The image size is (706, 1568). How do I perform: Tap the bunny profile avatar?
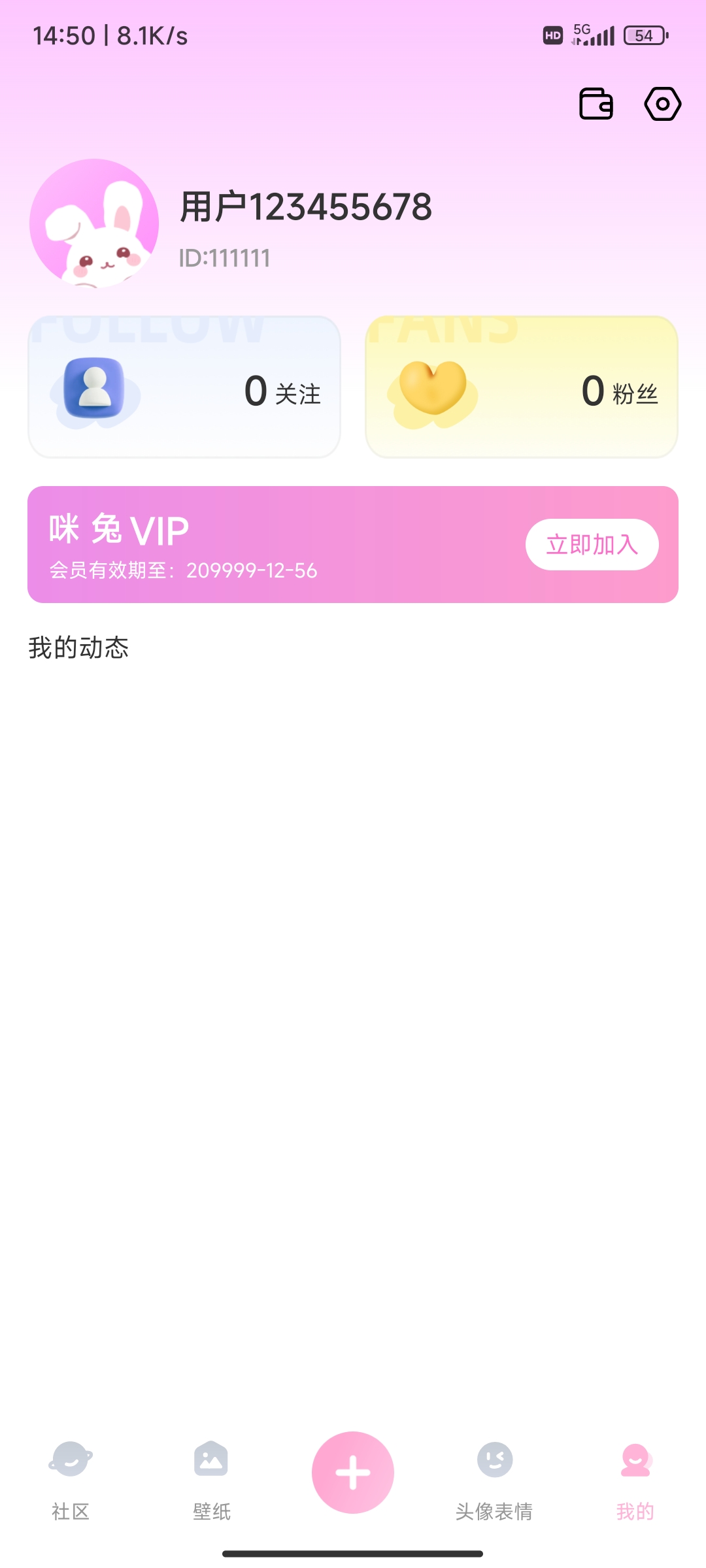(94, 223)
